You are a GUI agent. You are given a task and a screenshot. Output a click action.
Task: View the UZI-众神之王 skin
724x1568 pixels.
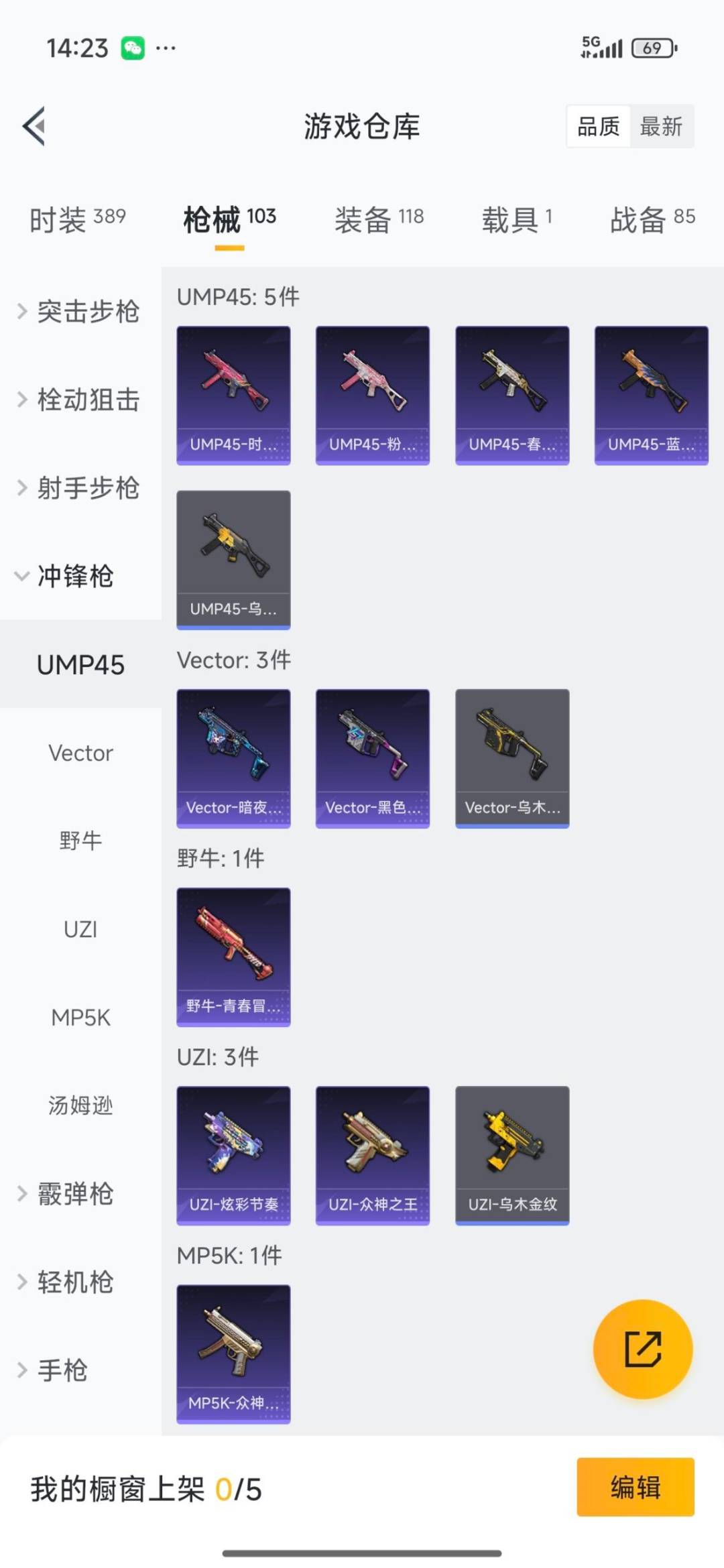(x=373, y=1155)
